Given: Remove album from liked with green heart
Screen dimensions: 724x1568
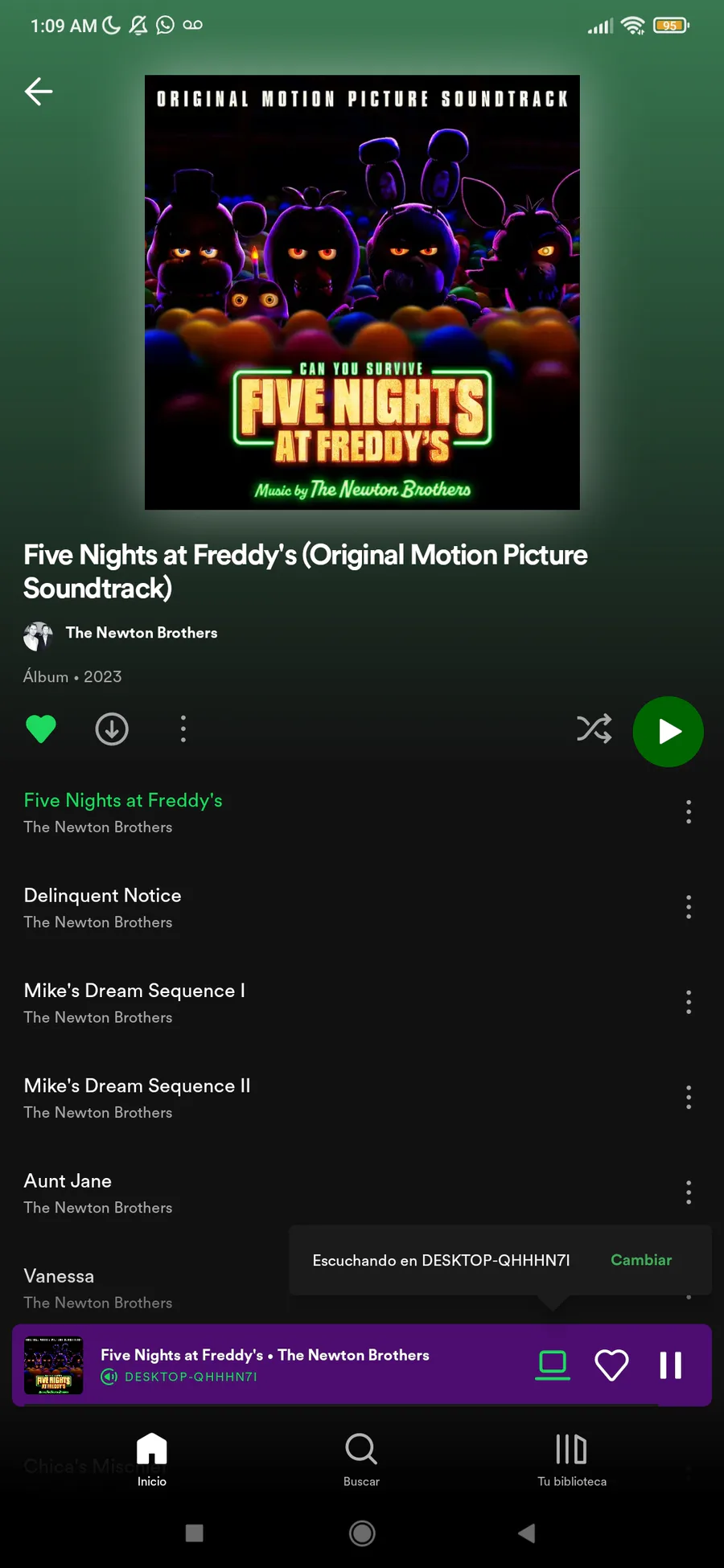Looking at the screenshot, I should (x=41, y=729).
